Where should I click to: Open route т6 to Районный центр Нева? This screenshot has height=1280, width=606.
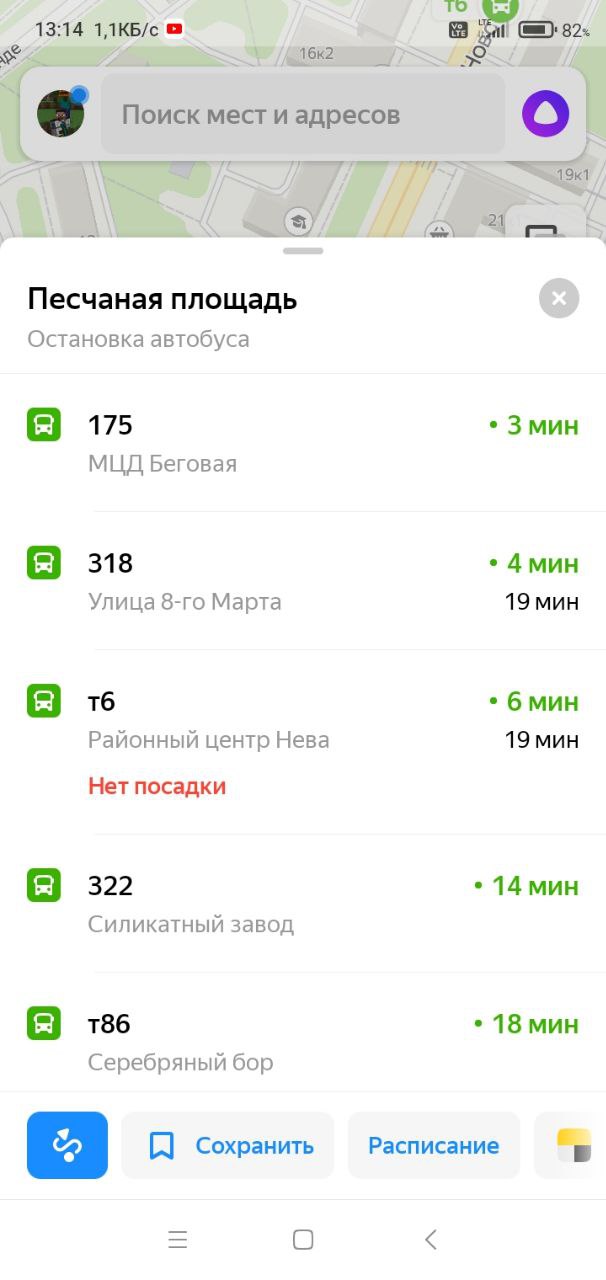pyautogui.click(x=303, y=742)
